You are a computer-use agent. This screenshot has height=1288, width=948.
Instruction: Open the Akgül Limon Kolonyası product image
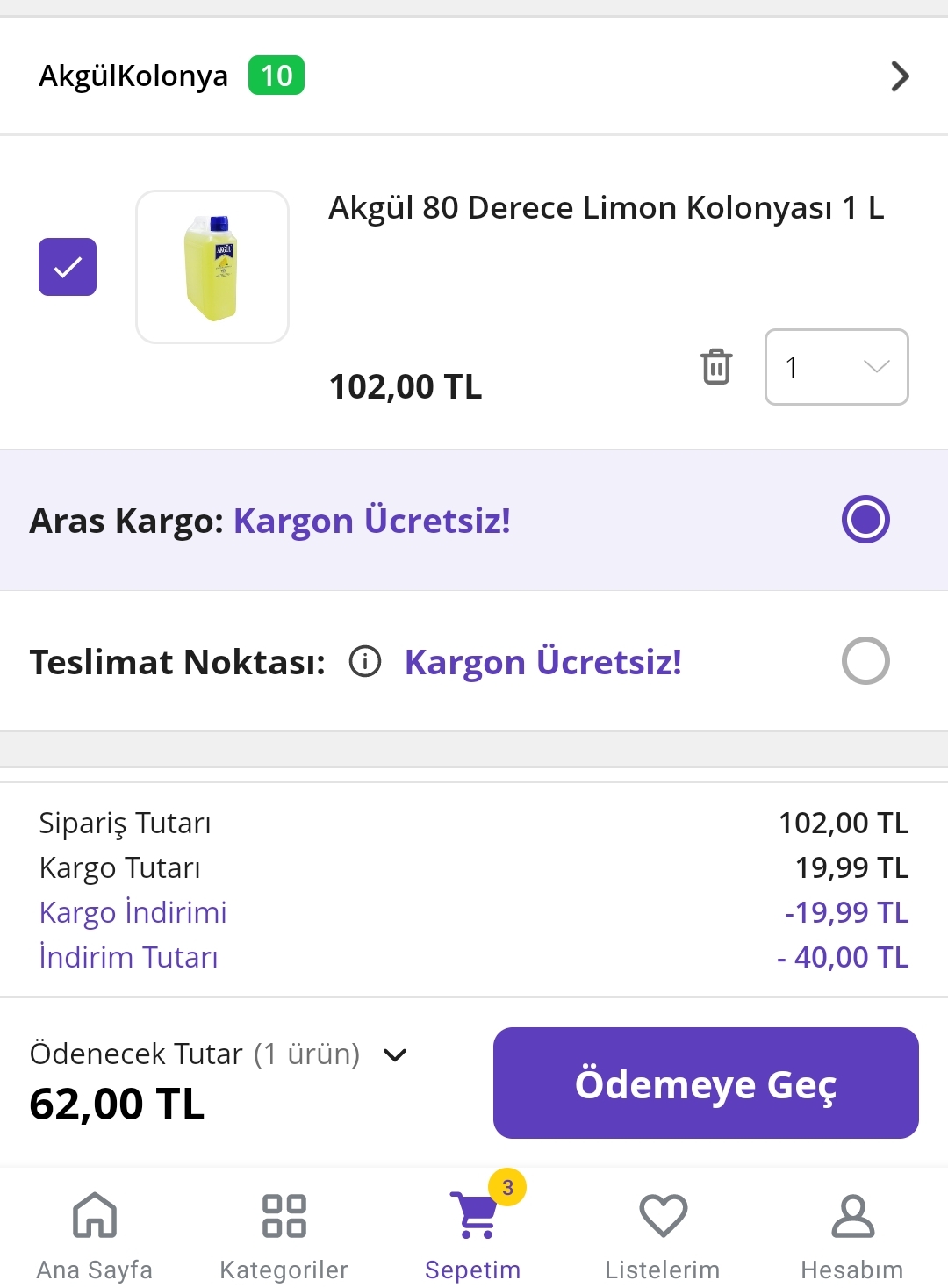(212, 267)
